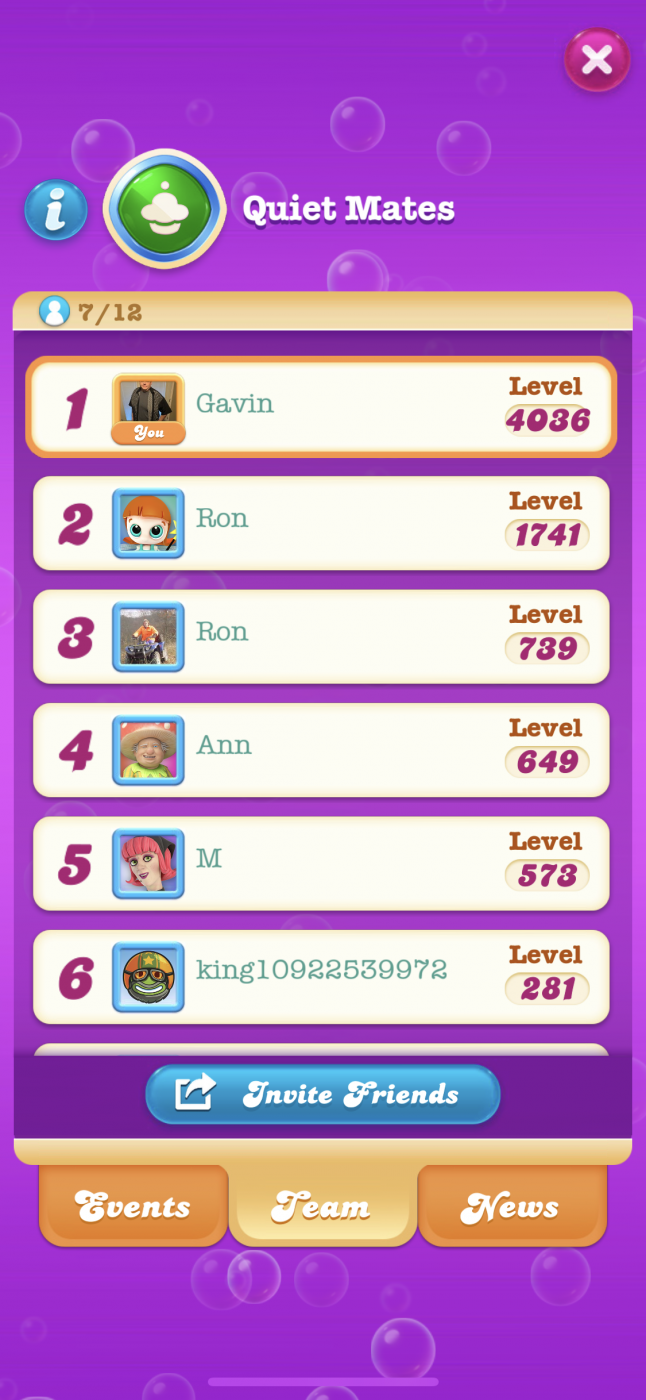The height and width of the screenshot is (1400, 646).
Task: Open the team info icon
Action: 56,210
